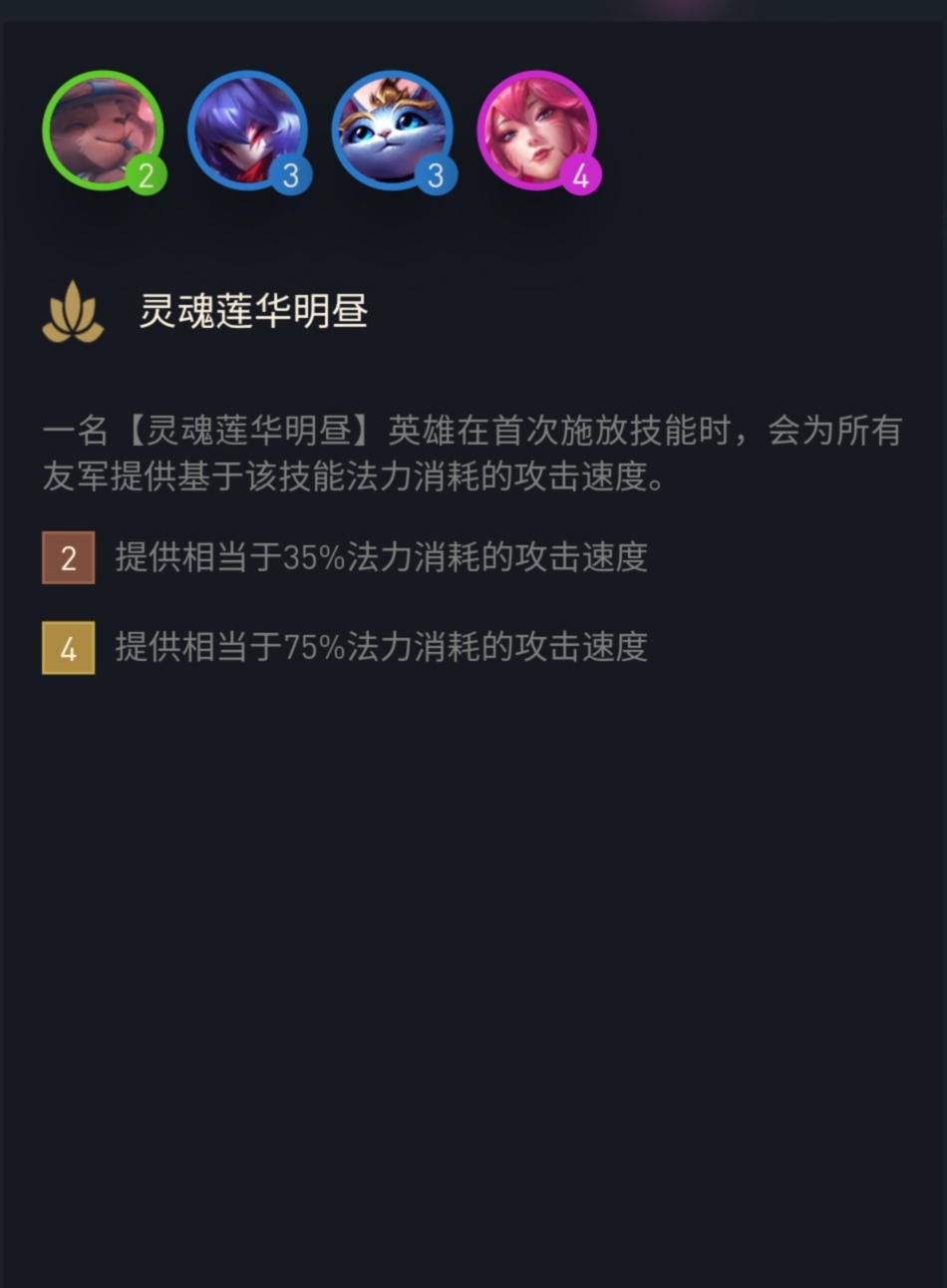The height and width of the screenshot is (1288, 947).
Task: View the Yuumi cat champion icon
Action: click(x=392, y=131)
